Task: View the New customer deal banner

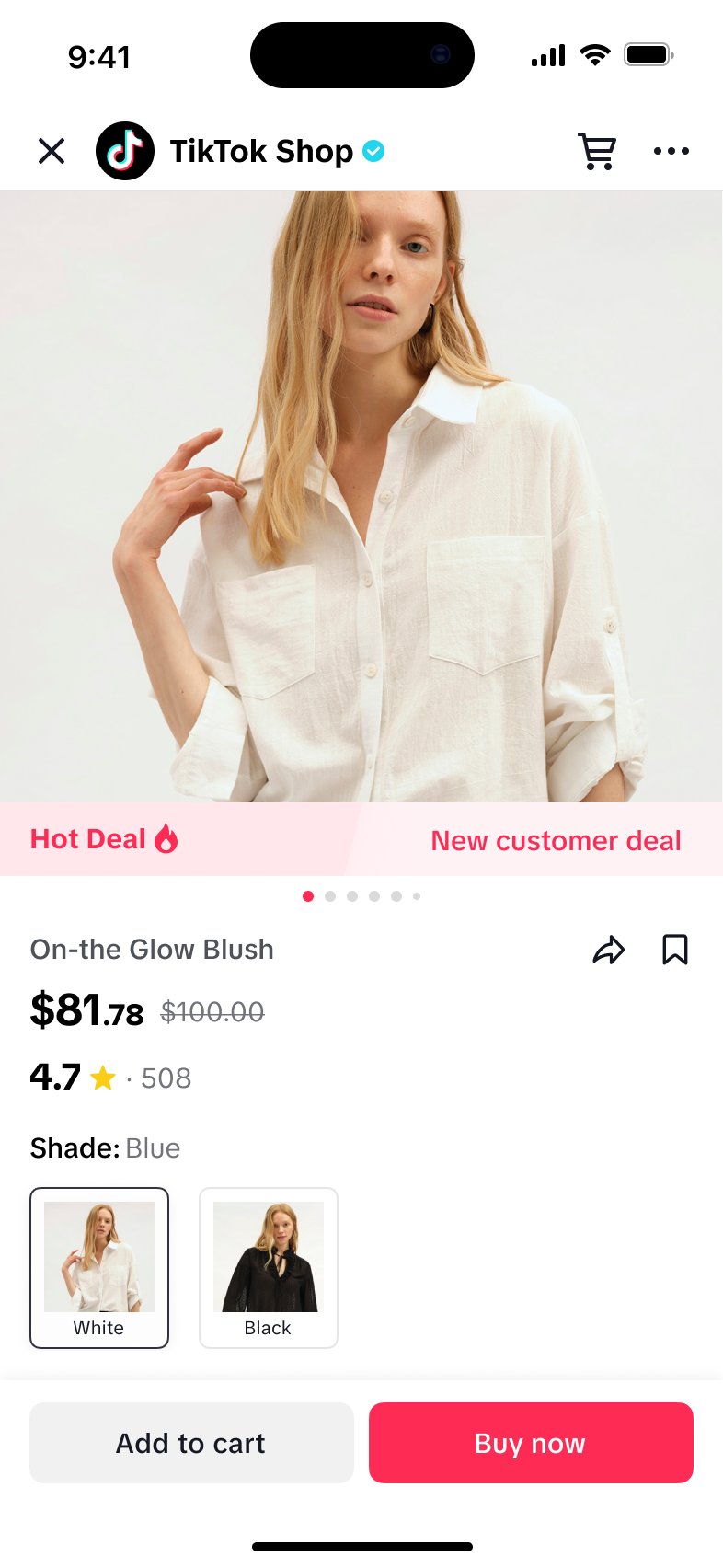Action: tap(556, 840)
